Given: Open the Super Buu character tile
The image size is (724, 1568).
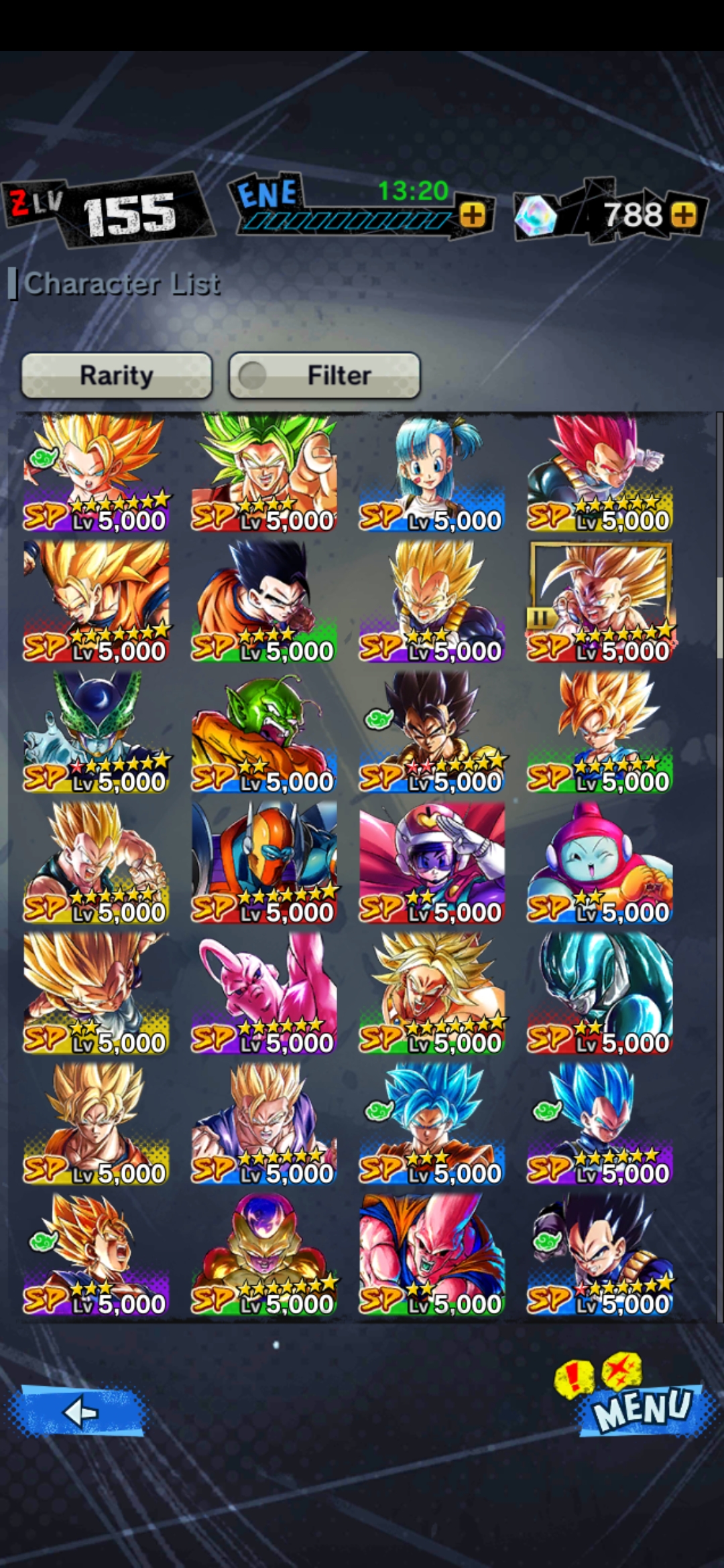Looking at the screenshot, I should pyautogui.click(x=432, y=1256).
